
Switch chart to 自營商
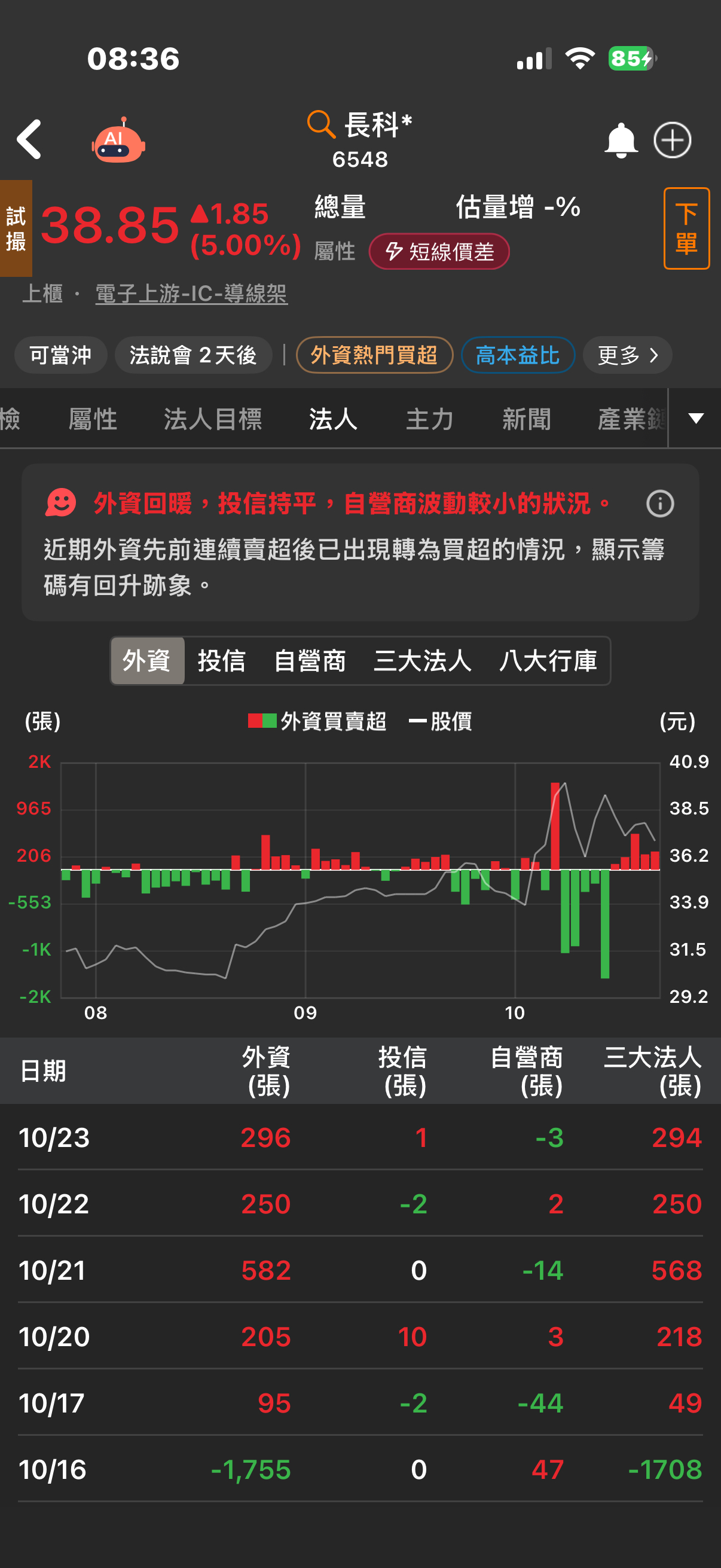pyautogui.click(x=310, y=661)
